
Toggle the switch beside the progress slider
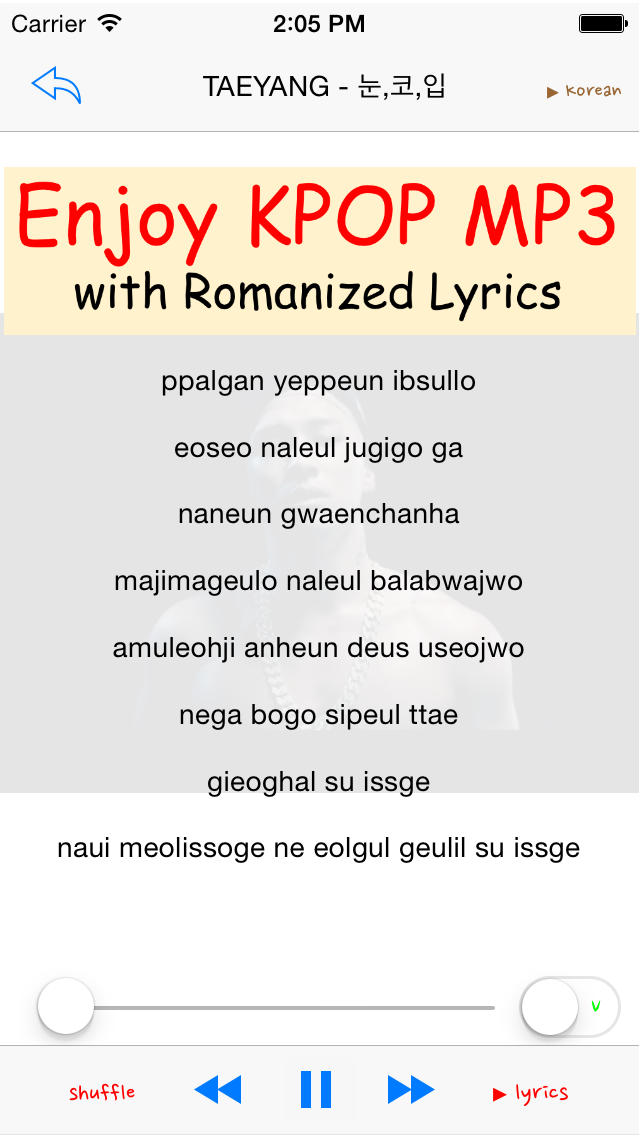[x=570, y=1007]
